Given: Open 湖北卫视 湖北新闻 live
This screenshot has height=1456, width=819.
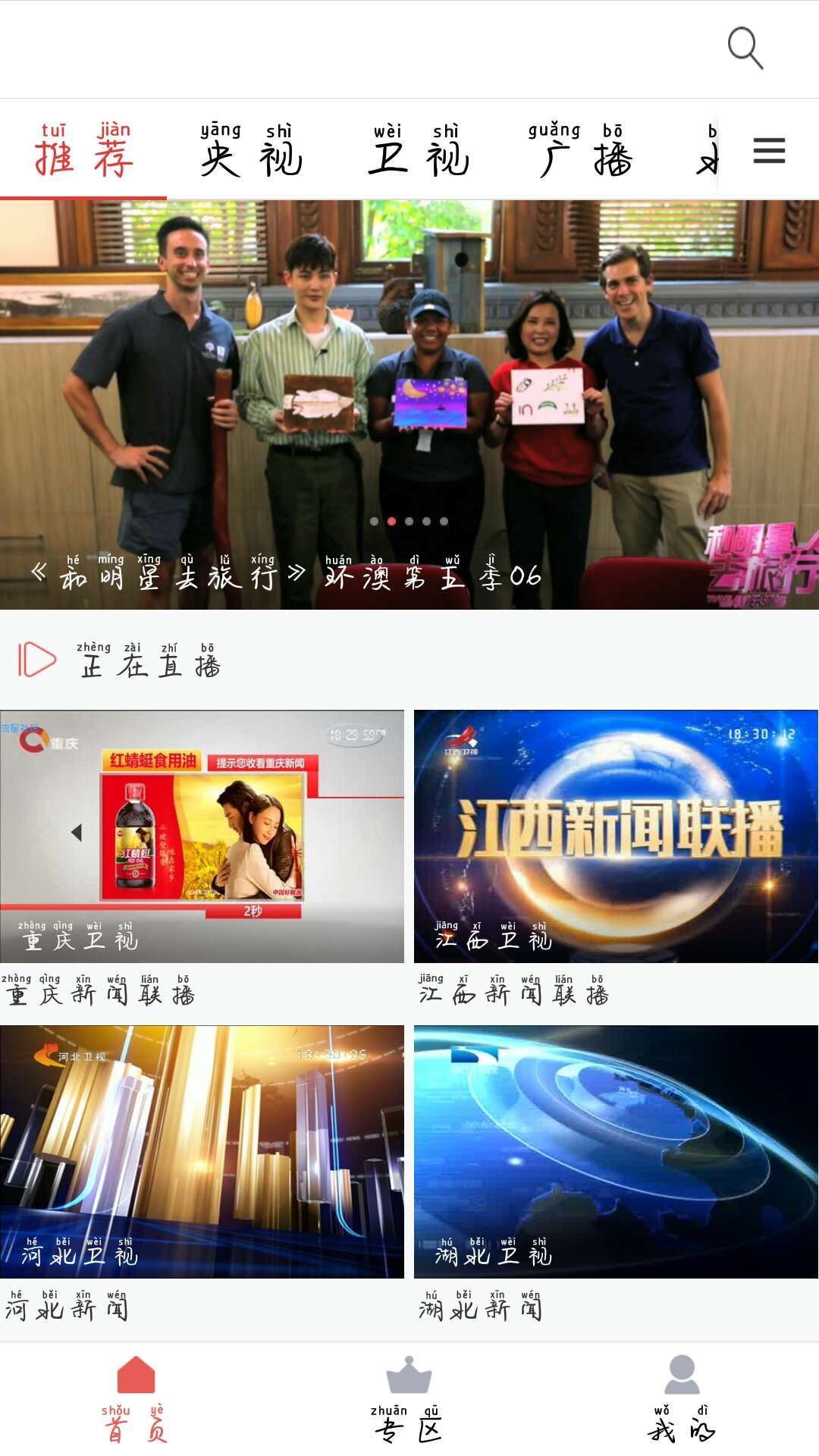Looking at the screenshot, I should 616,1152.
